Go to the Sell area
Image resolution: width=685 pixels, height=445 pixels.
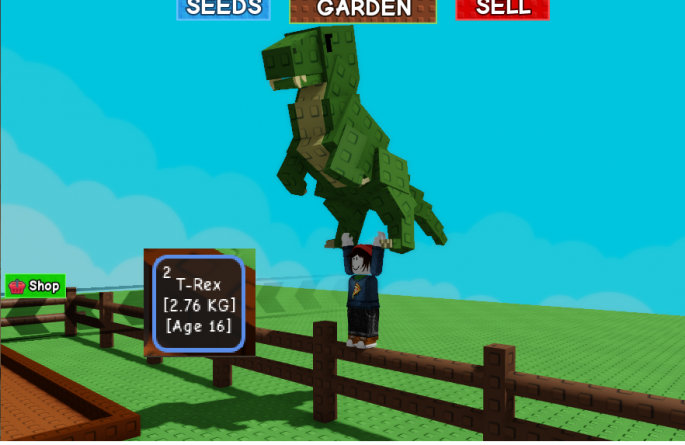pos(502,9)
